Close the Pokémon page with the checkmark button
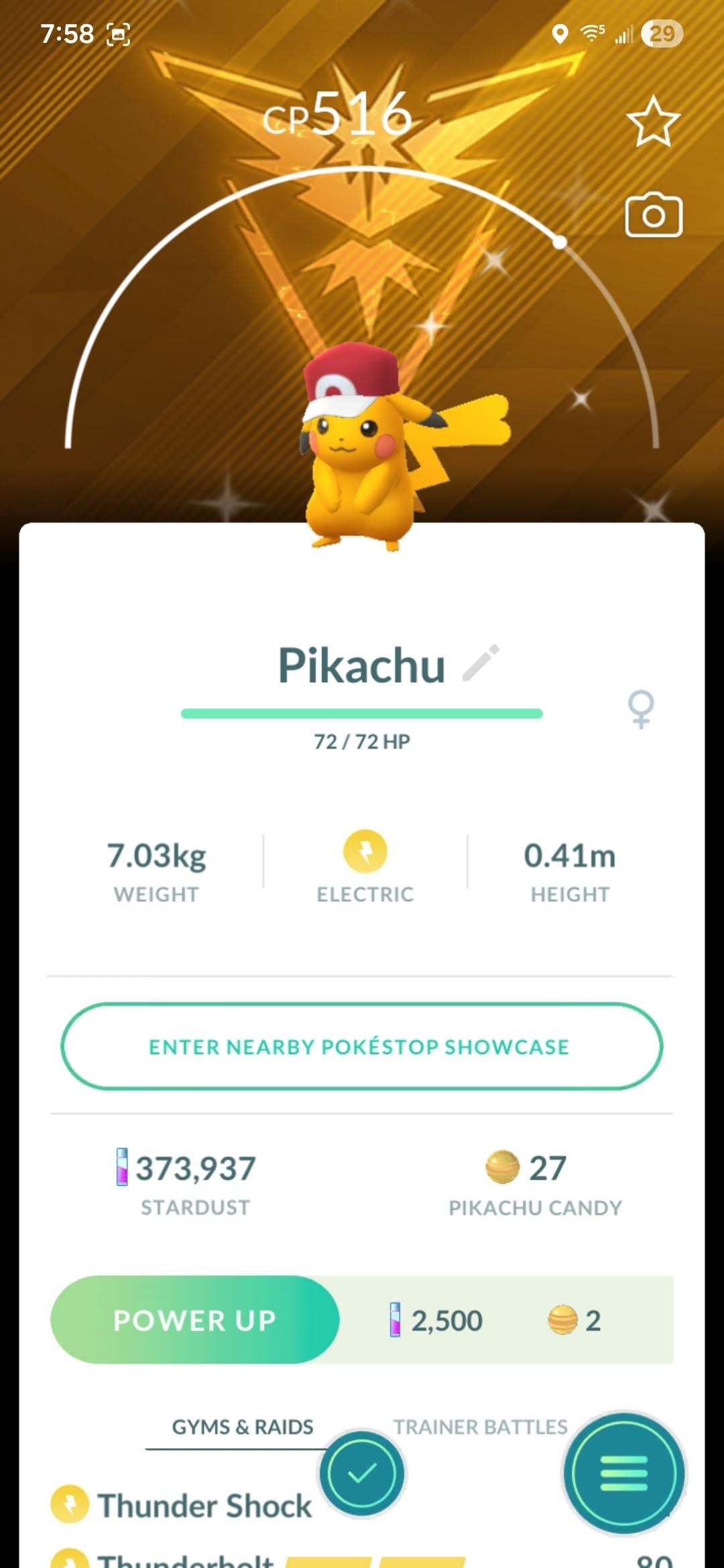The image size is (724, 1568). (362, 1474)
